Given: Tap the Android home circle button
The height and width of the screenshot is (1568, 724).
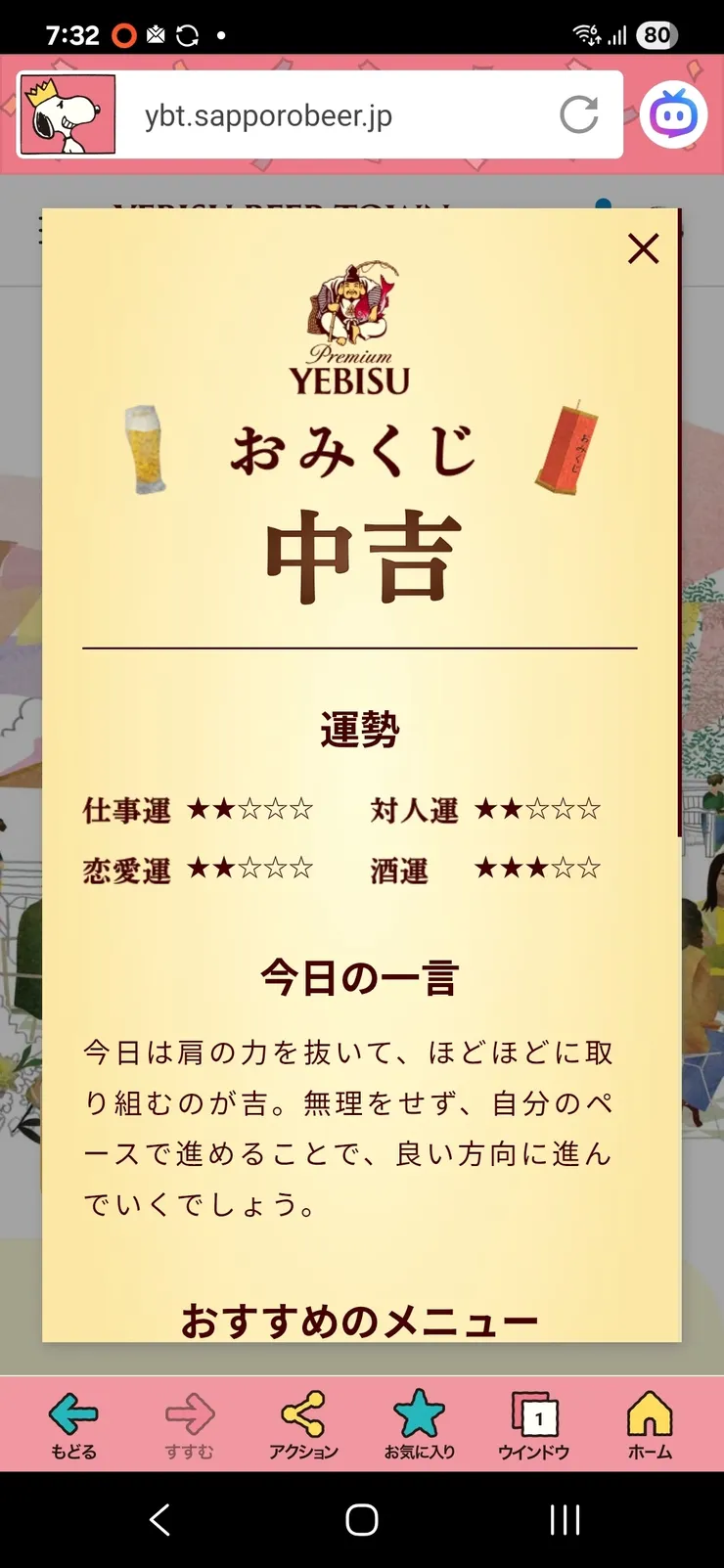Looking at the screenshot, I should tap(360, 1520).
